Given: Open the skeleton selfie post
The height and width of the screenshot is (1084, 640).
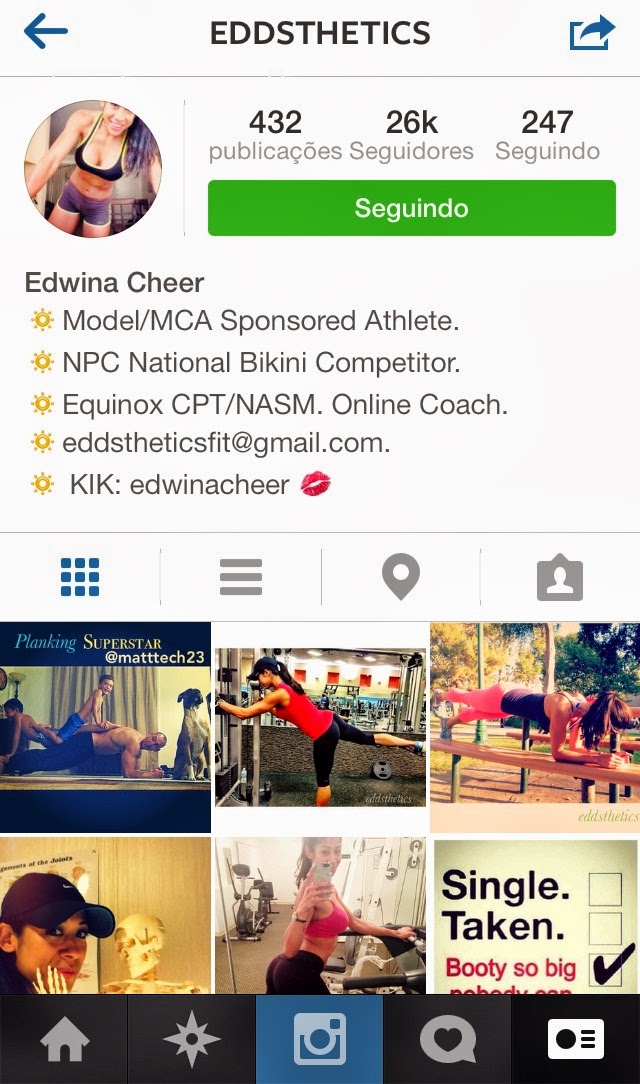Looking at the screenshot, I should [x=105, y=915].
